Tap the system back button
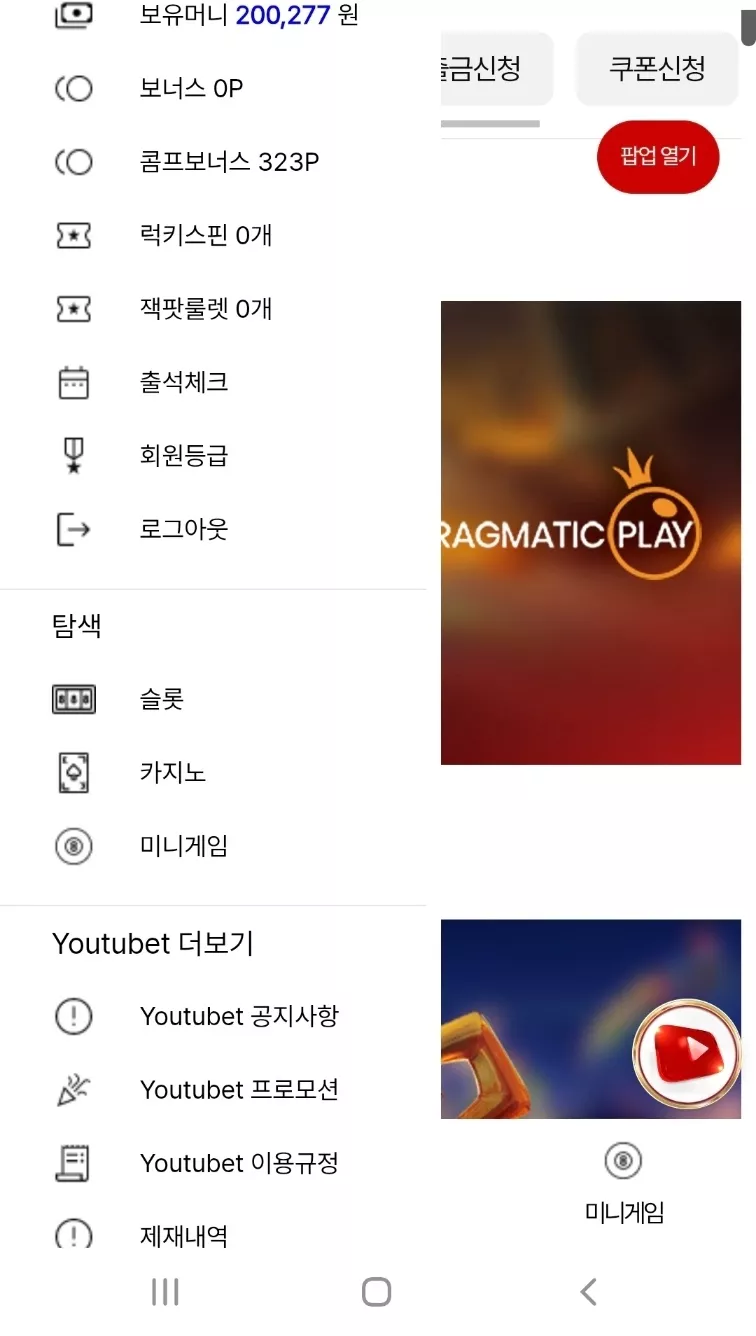Screen dimensions: 756x1336 [589, 1292]
